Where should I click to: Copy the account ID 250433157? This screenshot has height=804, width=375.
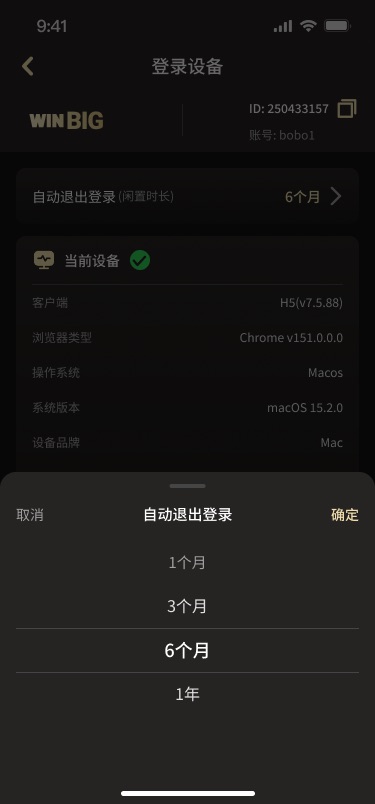pyautogui.click(x=347, y=109)
